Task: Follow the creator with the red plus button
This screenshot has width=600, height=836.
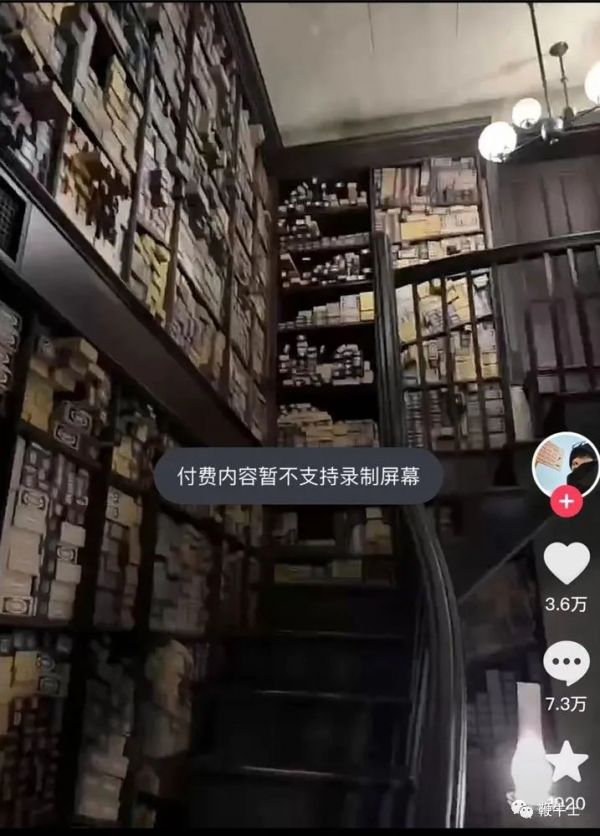Action: (x=566, y=501)
